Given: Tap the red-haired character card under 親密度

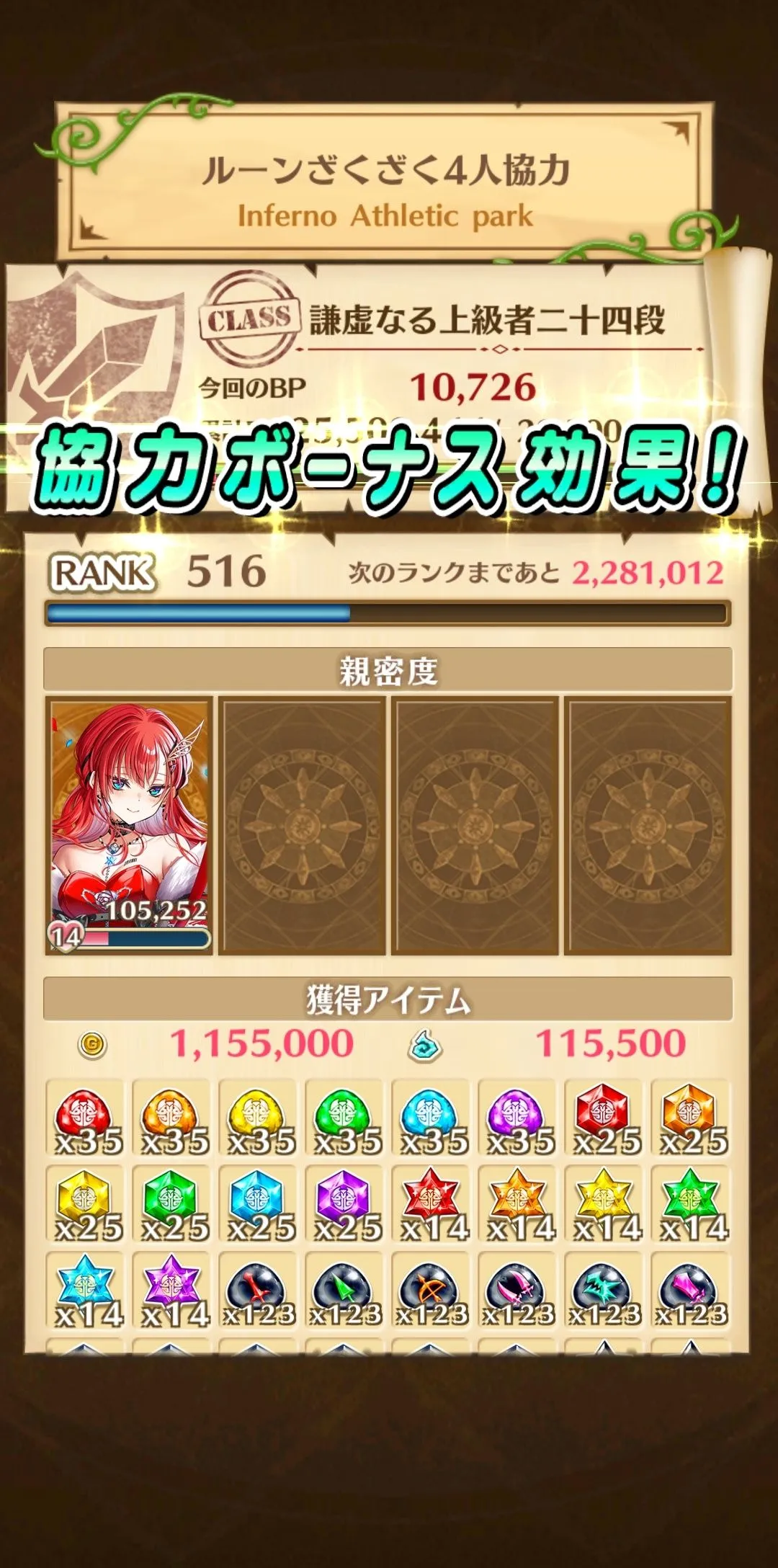Looking at the screenshot, I should 130,824.
